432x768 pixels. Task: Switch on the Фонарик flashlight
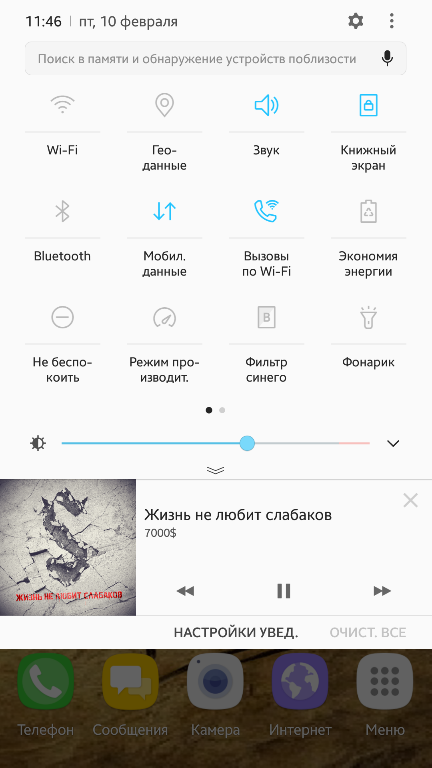click(x=368, y=317)
